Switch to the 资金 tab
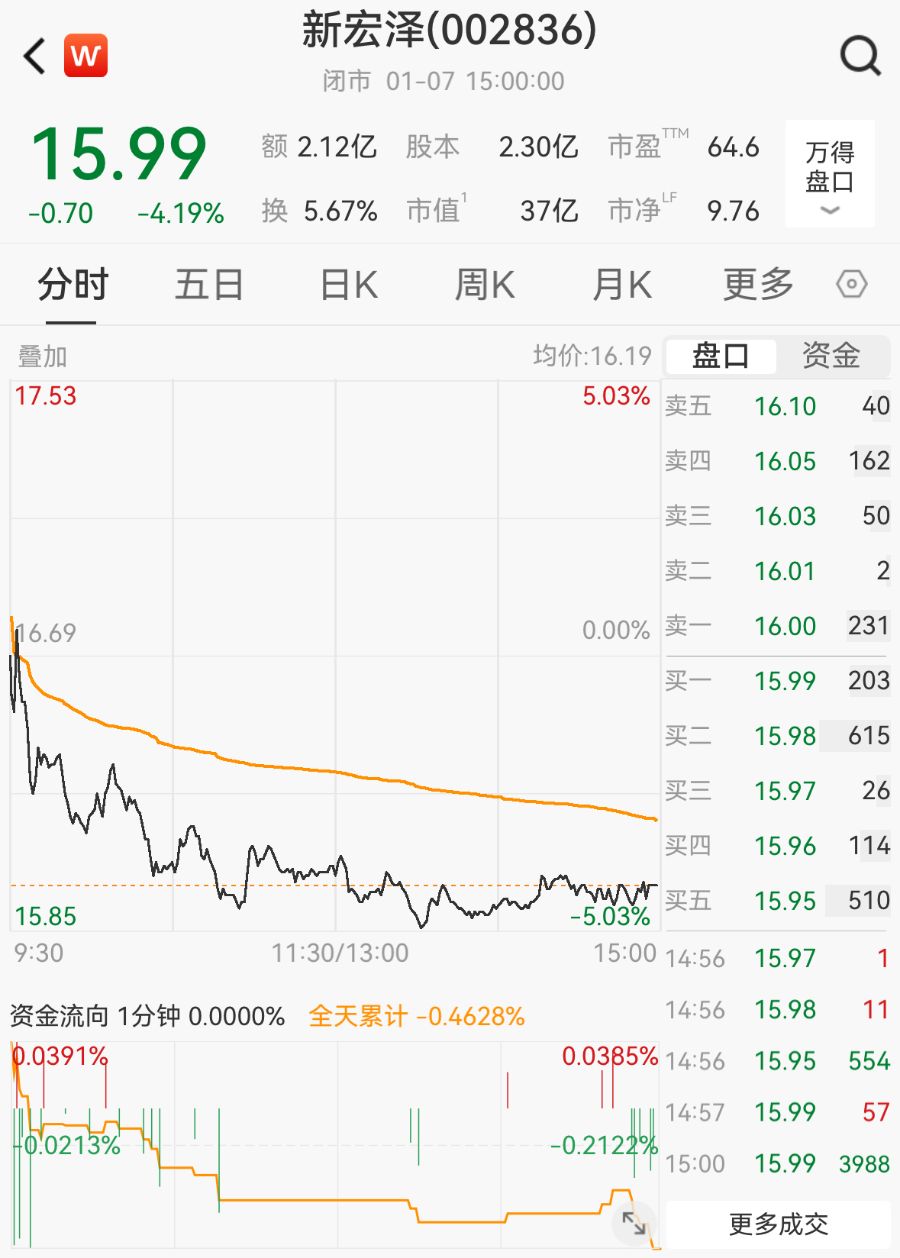900x1258 pixels. [832, 356]
